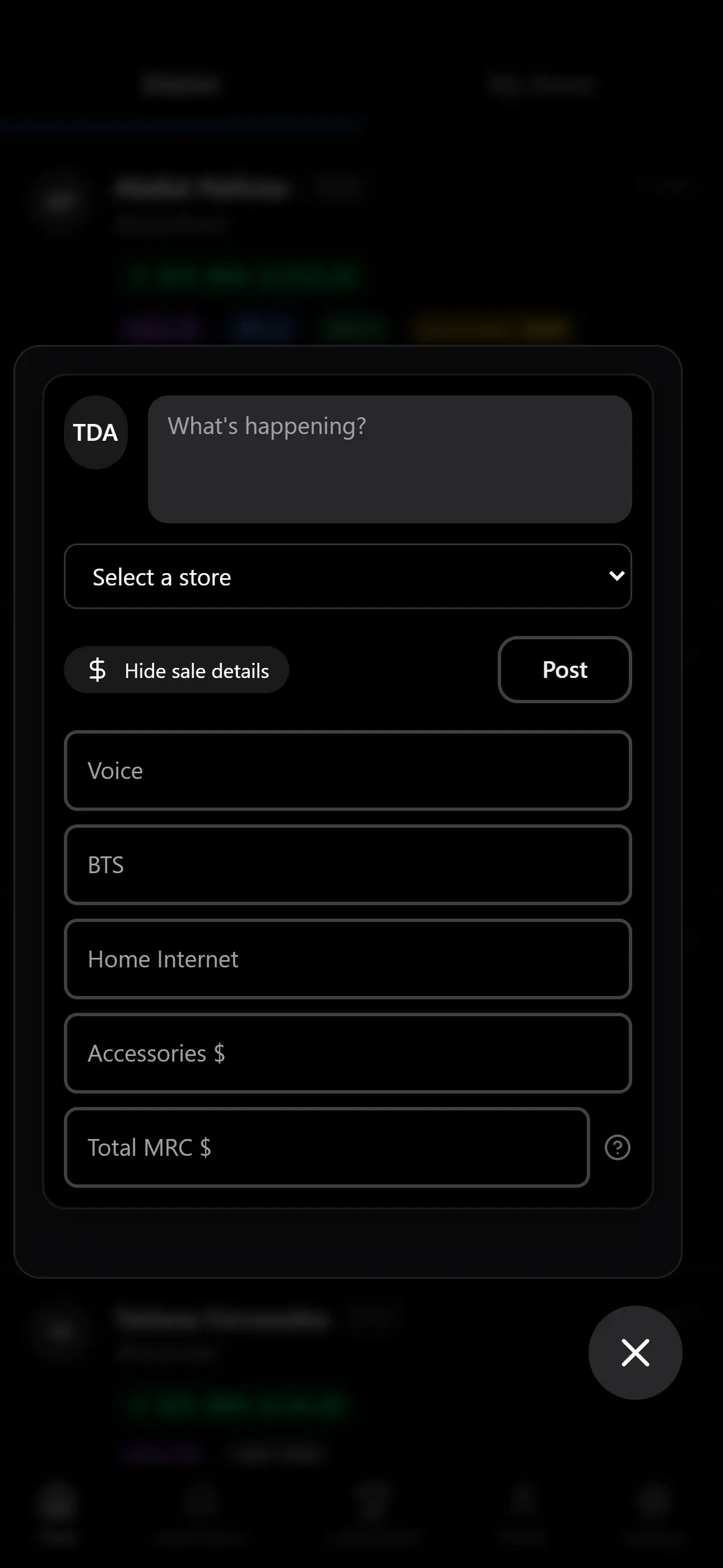This screenshot has width=723, height=1568.
Task: Open help icon beside Total MRC
Action: point(617,1148)
